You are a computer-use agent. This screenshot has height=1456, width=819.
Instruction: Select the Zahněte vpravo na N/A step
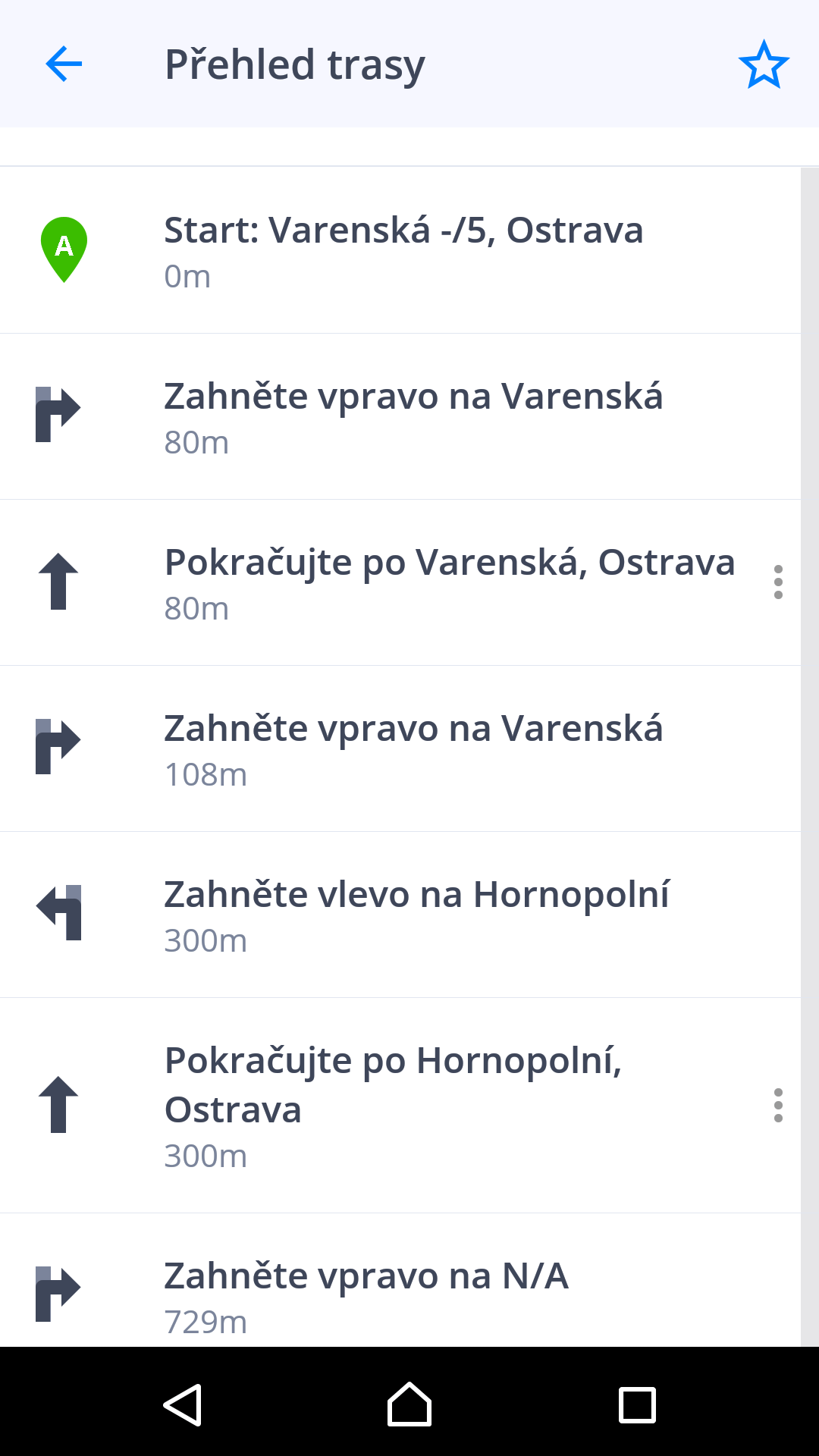(x=400, y=1280)
